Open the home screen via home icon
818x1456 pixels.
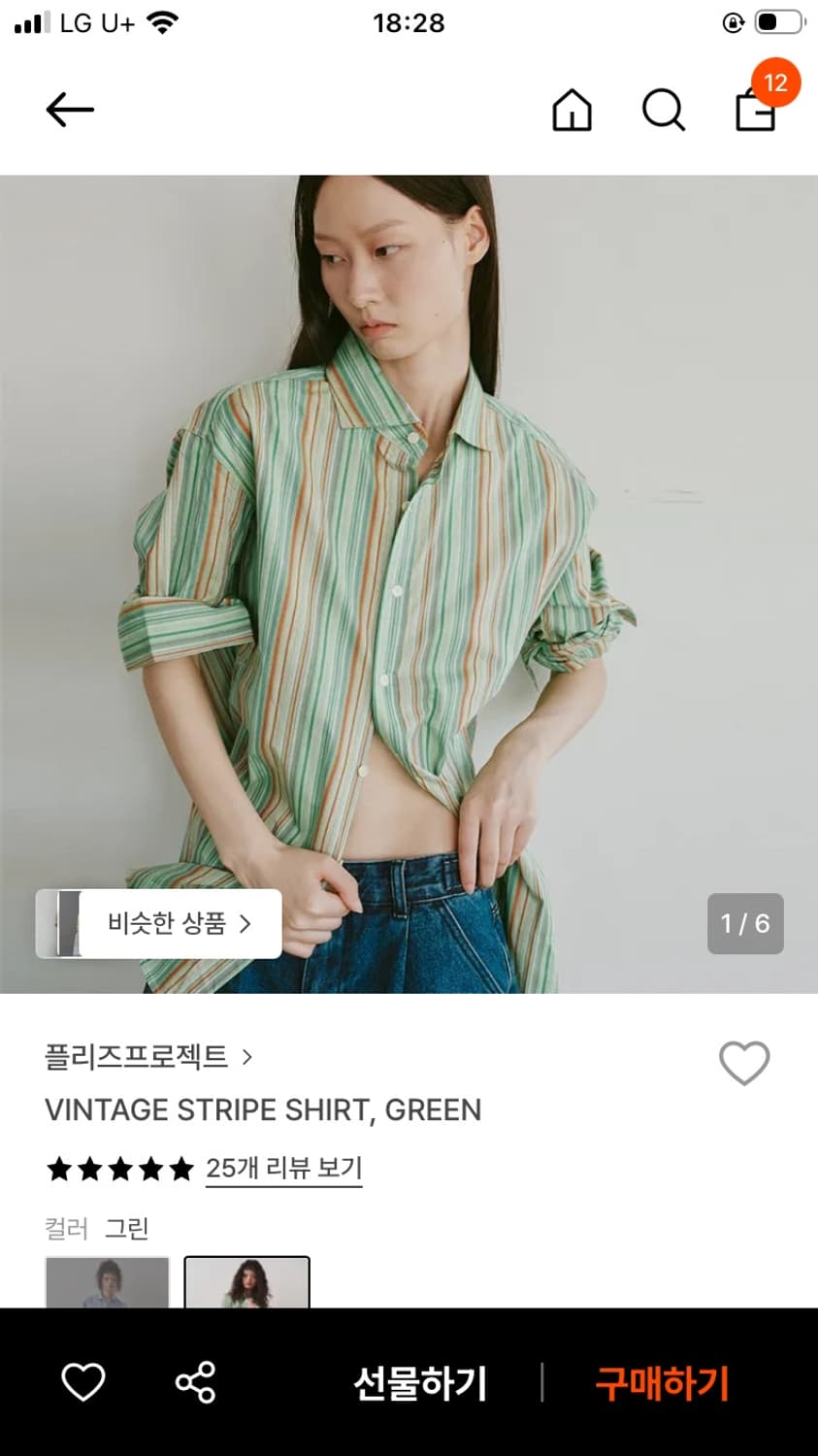(571, 110)
